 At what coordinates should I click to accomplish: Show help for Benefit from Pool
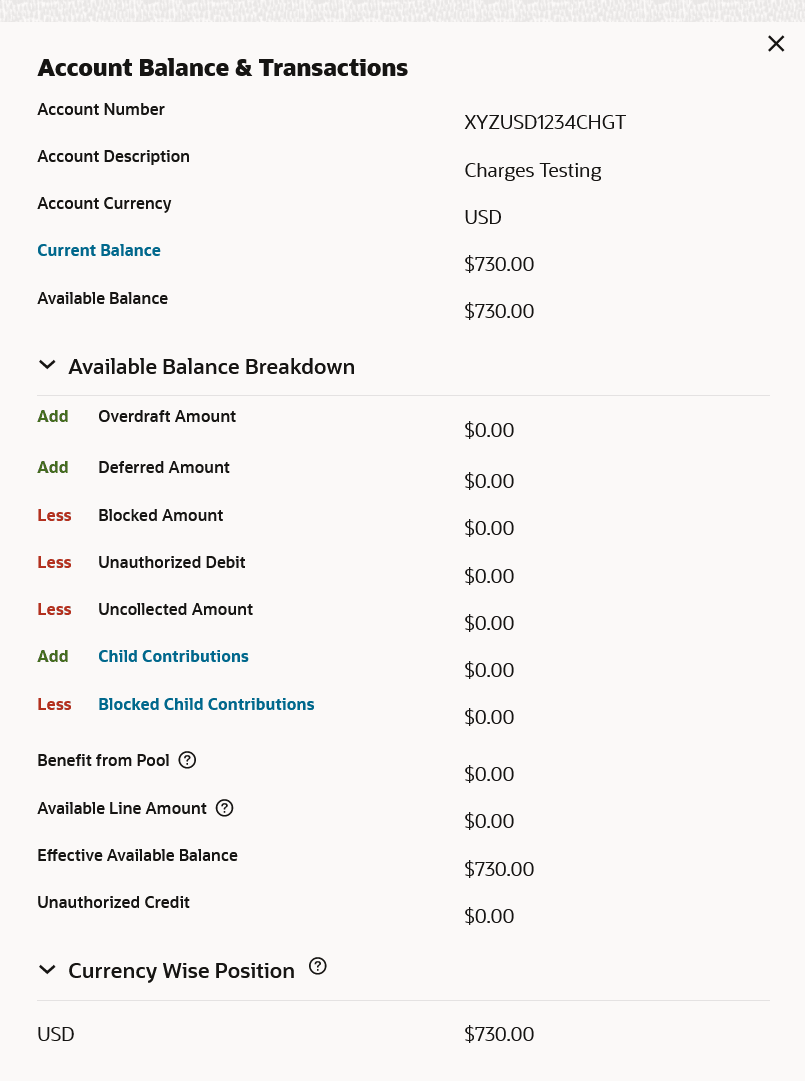[187, 760]
